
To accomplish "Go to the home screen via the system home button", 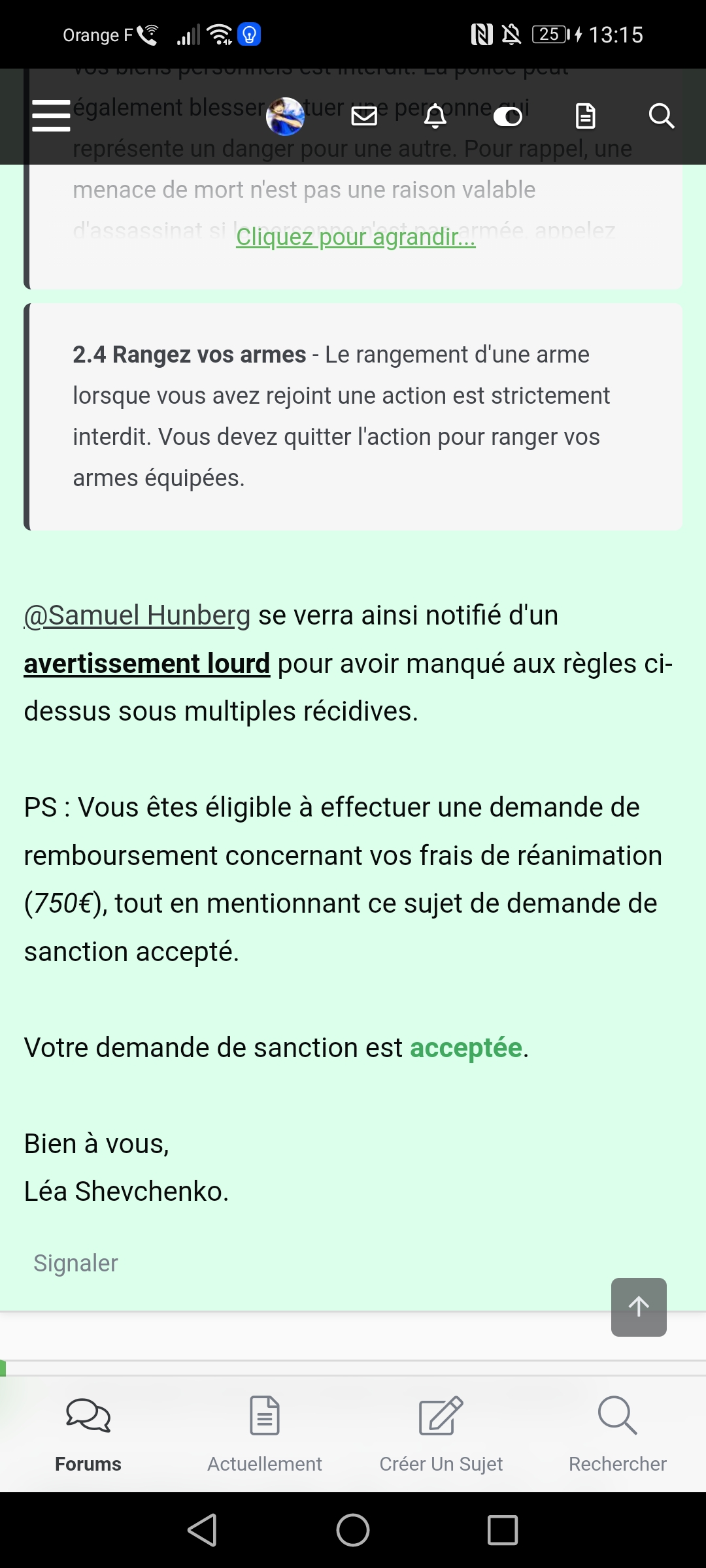I will [353, 1530].
